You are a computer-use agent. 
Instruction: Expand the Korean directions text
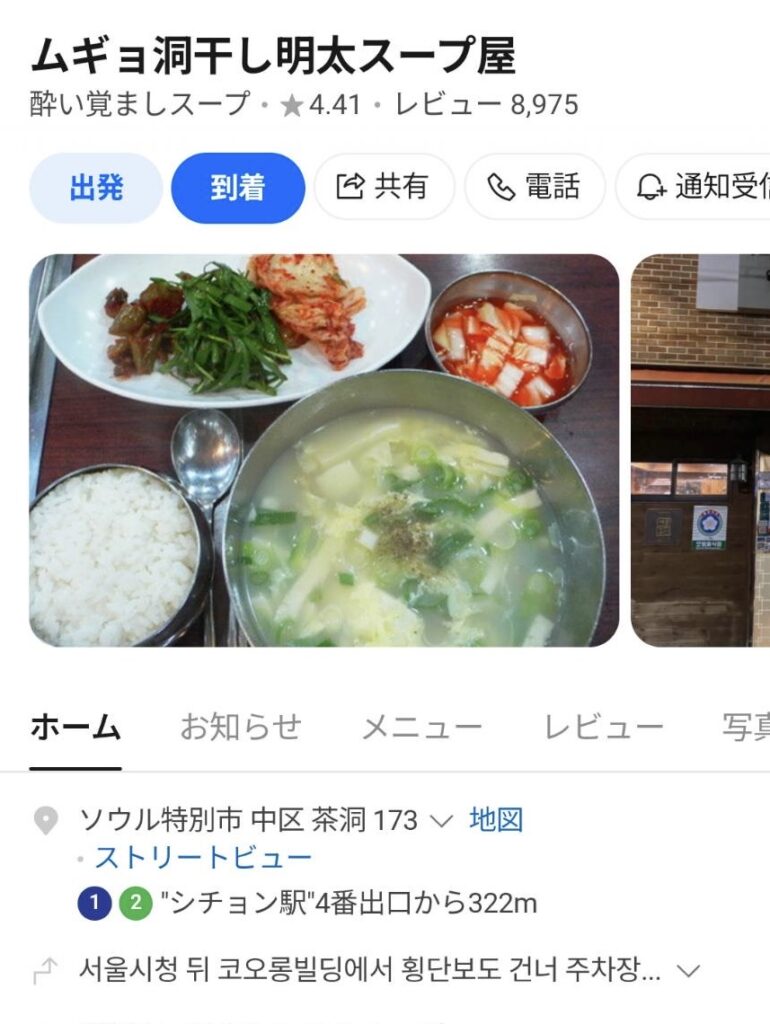click(x=689, y=970)
